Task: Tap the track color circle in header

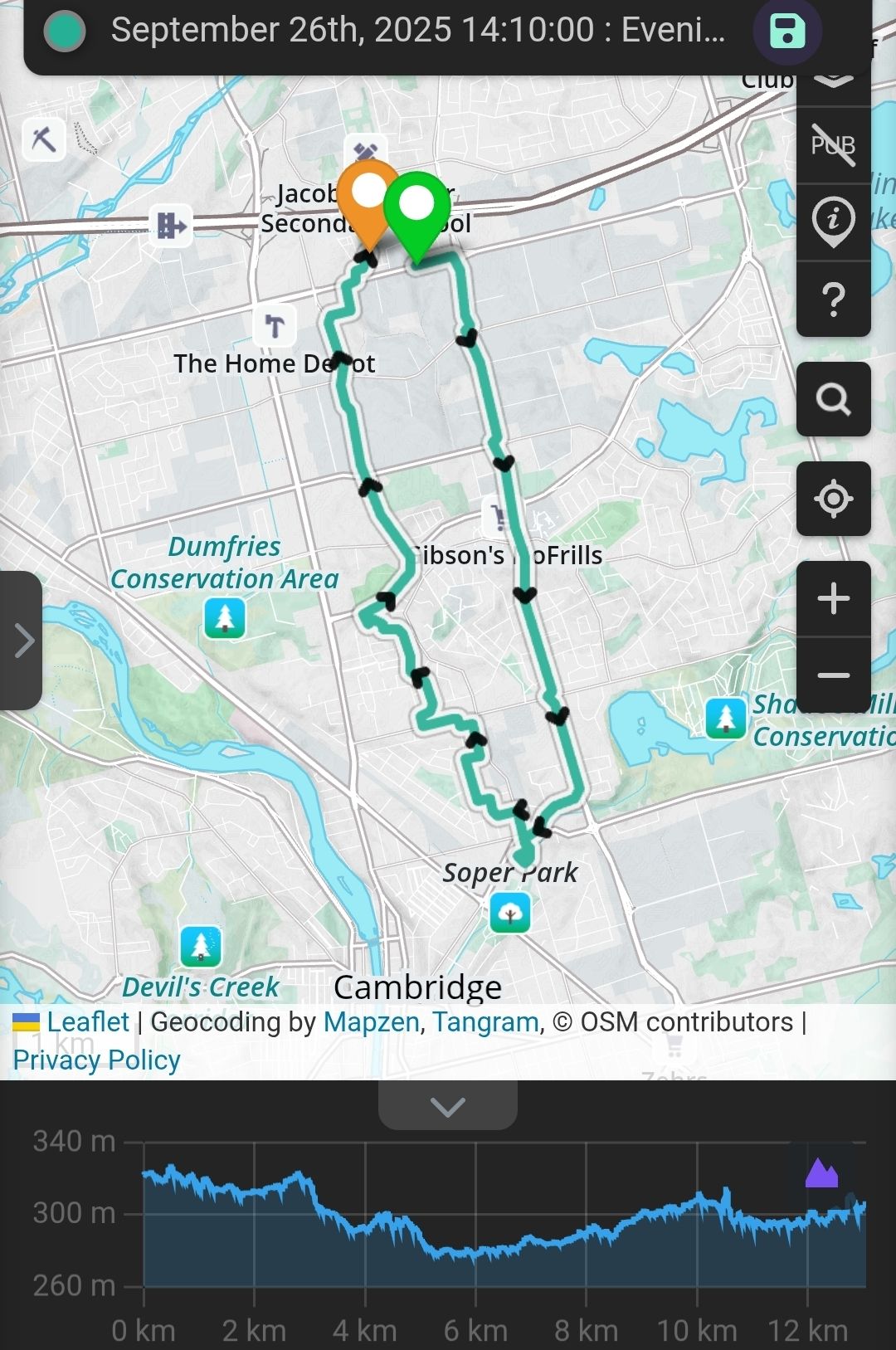Action: point(65,32)
